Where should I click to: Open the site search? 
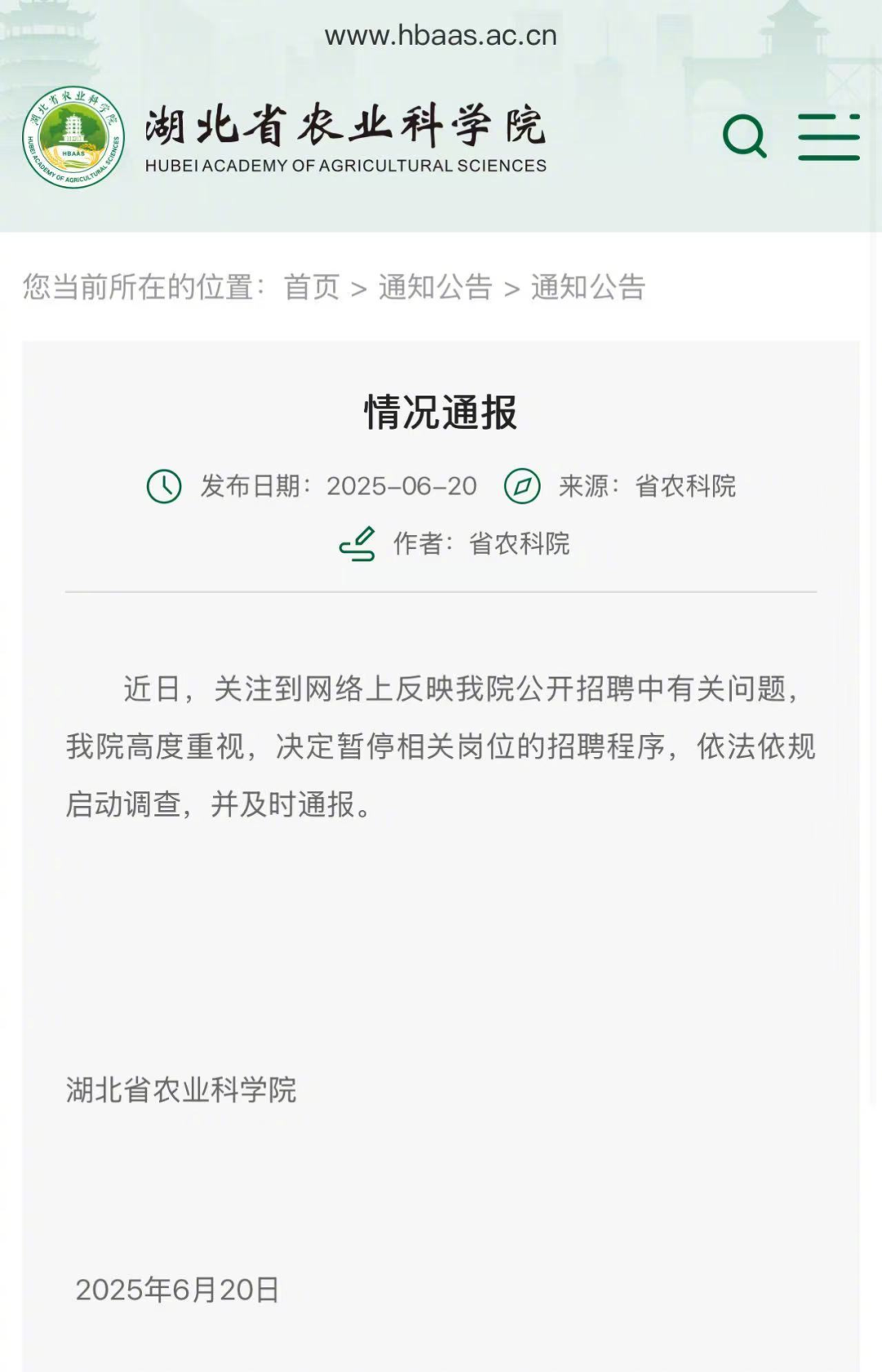tap(744, 136)
